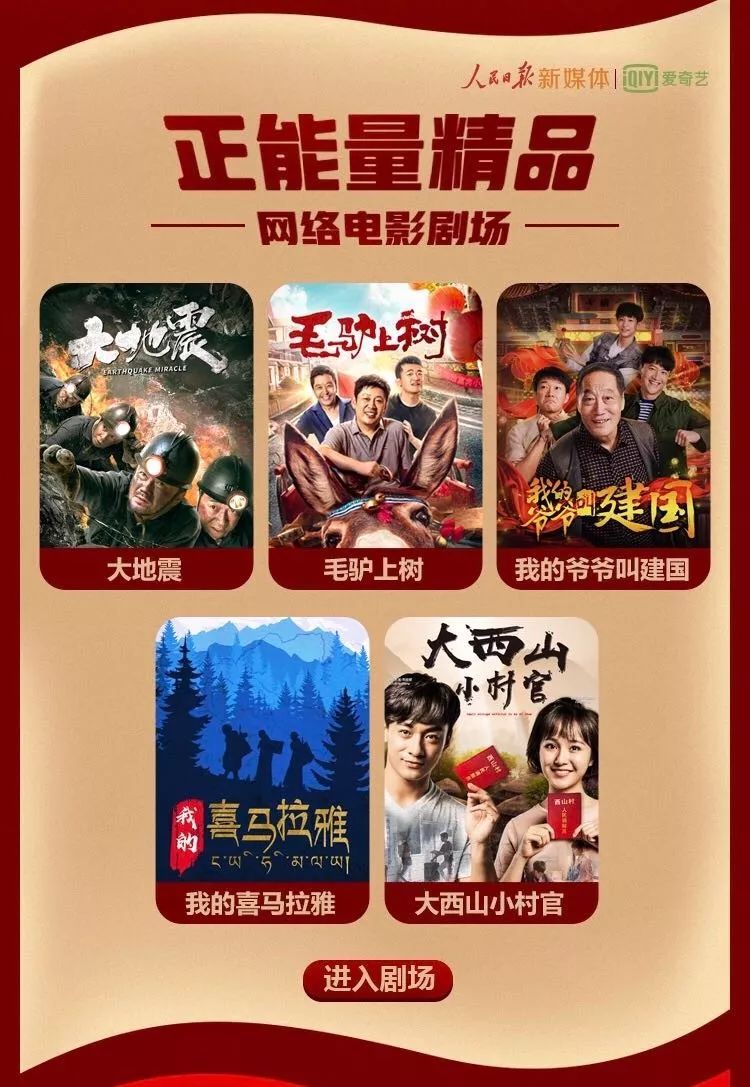
Task: Tap the 进入剧场 button
Action: coord(377,979)
